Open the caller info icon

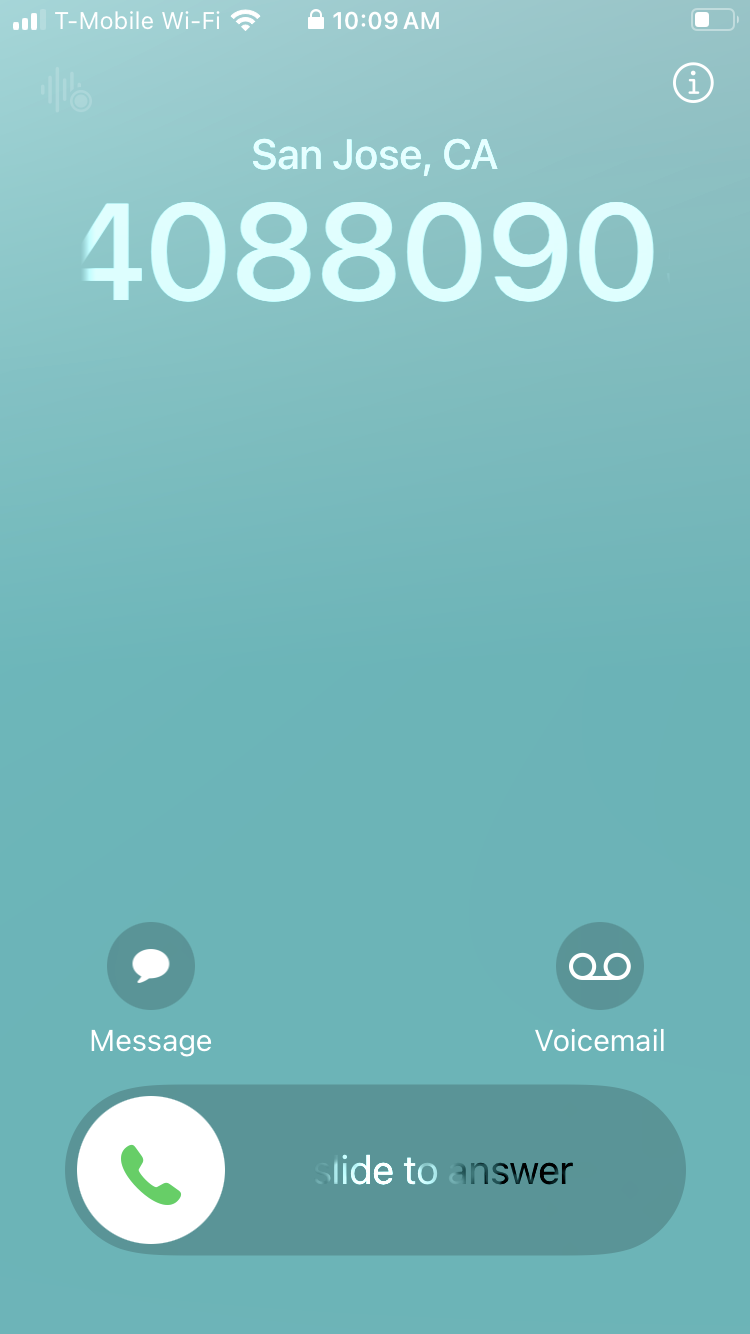[693, 83]
